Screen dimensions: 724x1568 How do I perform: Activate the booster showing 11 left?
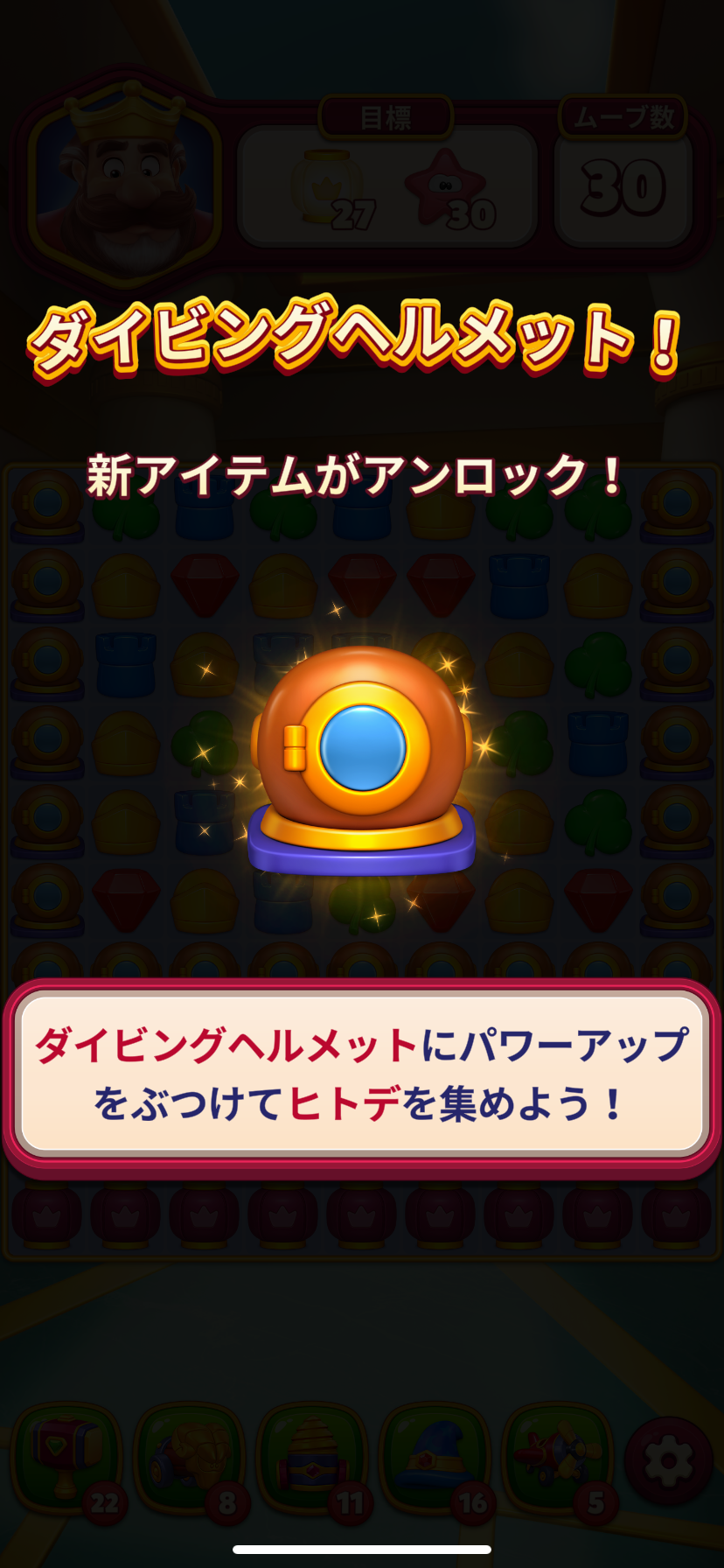tap(312, 1459)
